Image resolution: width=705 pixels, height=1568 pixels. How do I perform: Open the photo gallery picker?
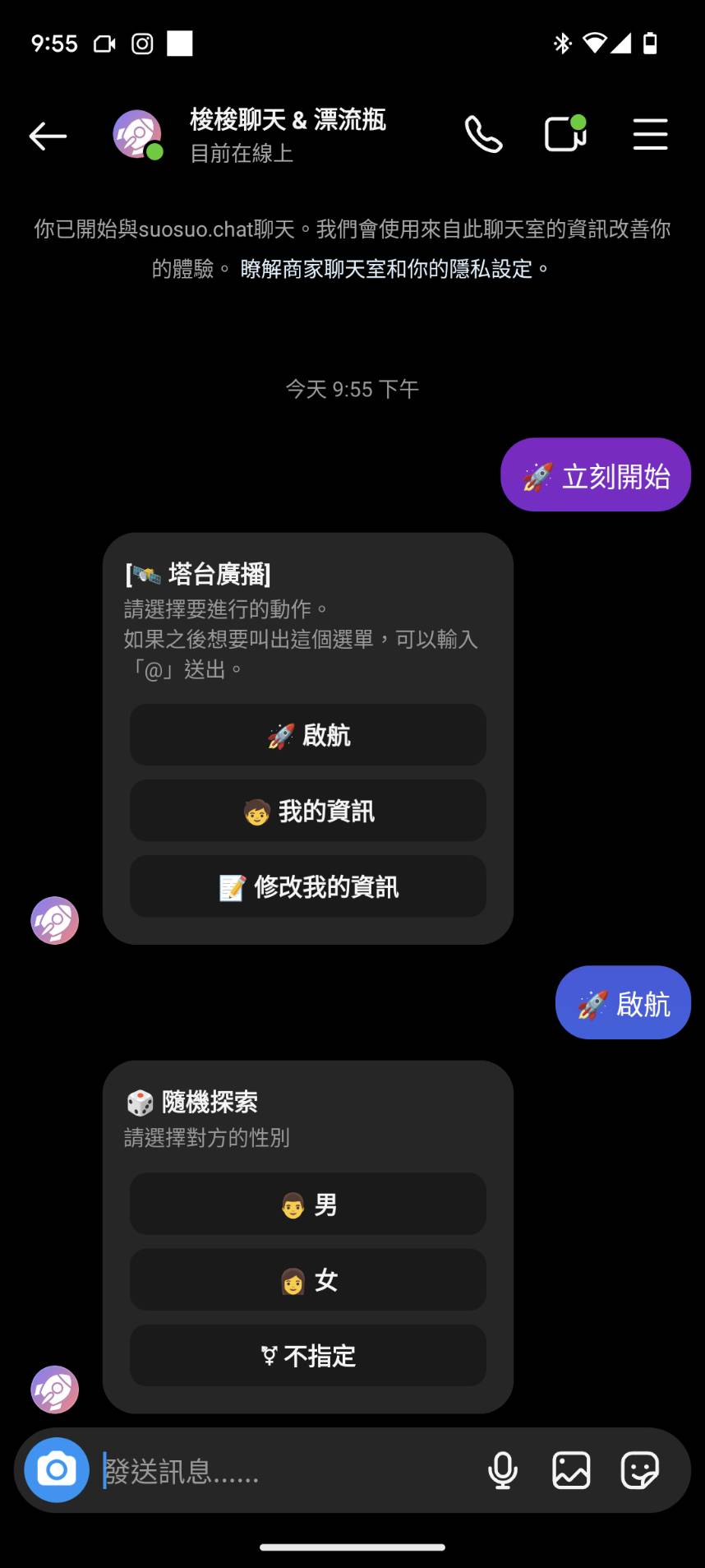point(572,1470)
